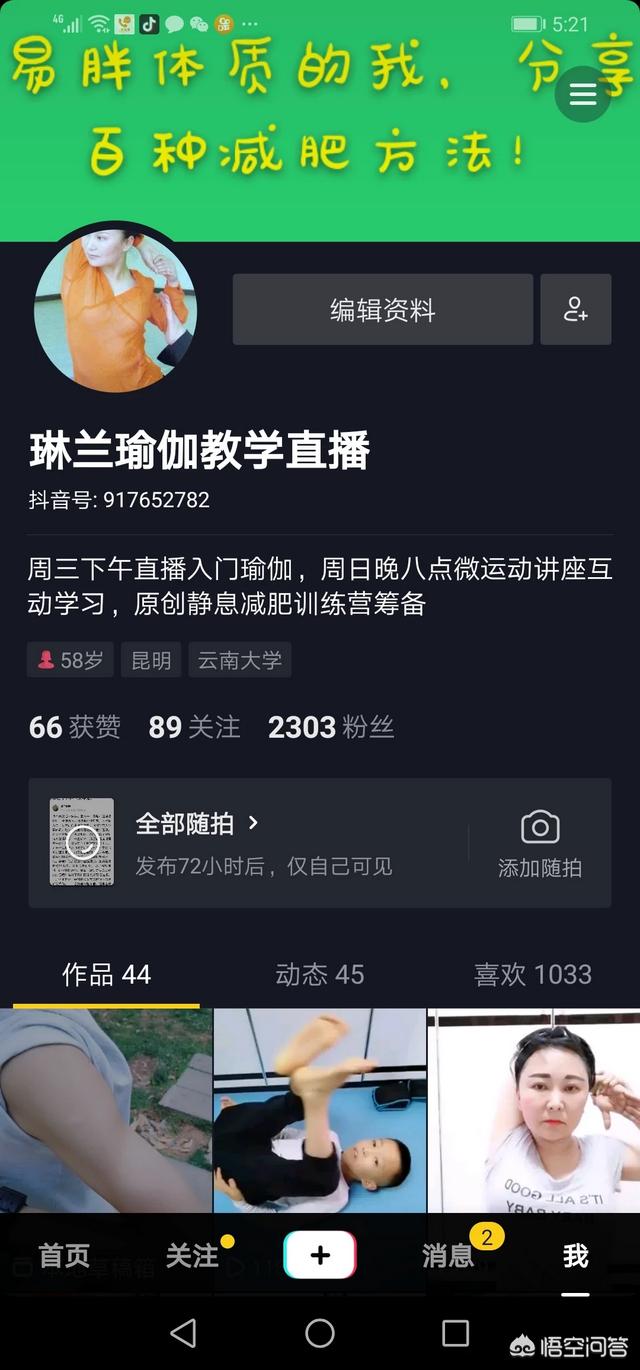This screenshot has height=1370, width=640.
Task: Switch to the 喜欢 1033 tab
Action: pyautogui.click(x=532, y=974)
